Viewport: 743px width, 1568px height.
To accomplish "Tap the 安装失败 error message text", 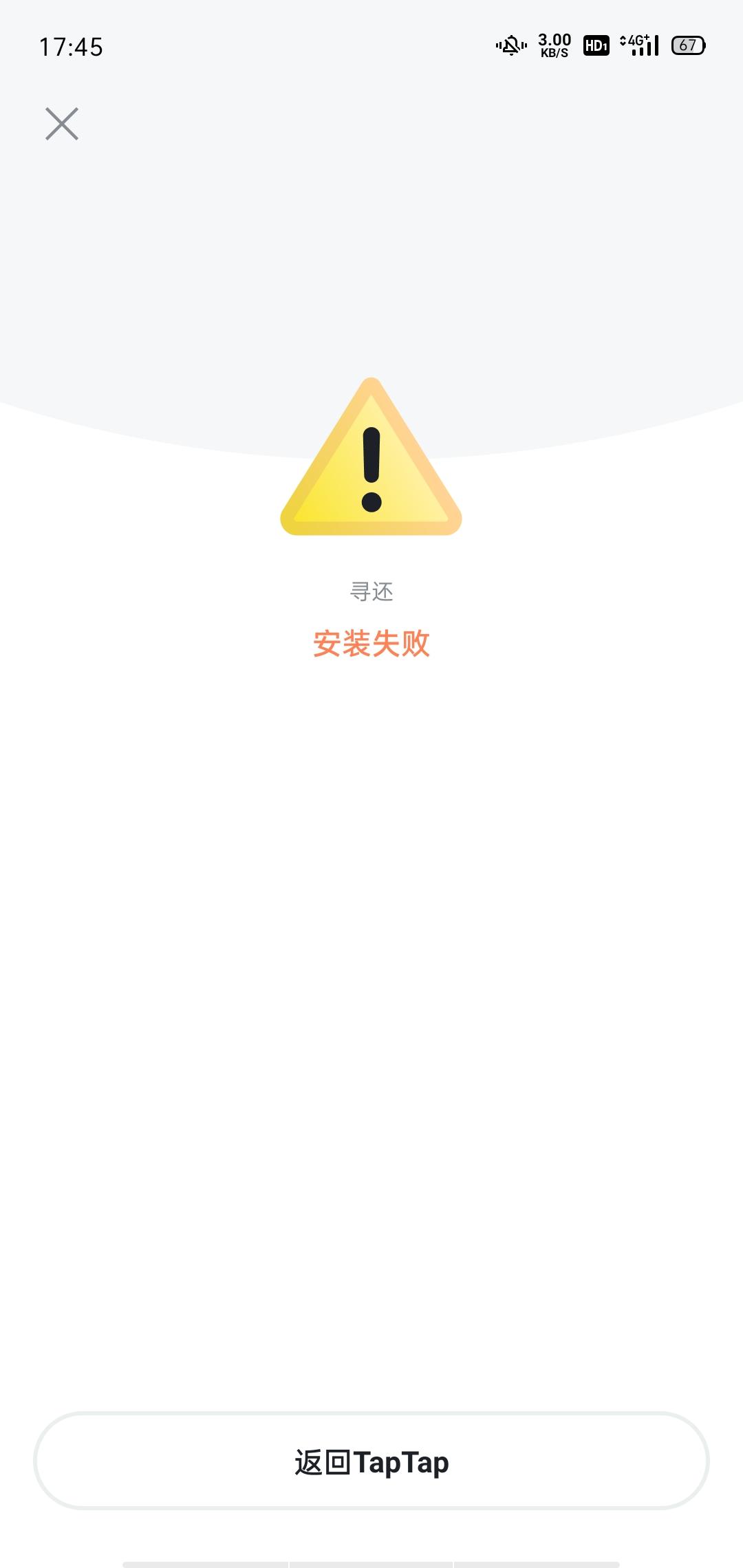I will click(371, 643).
